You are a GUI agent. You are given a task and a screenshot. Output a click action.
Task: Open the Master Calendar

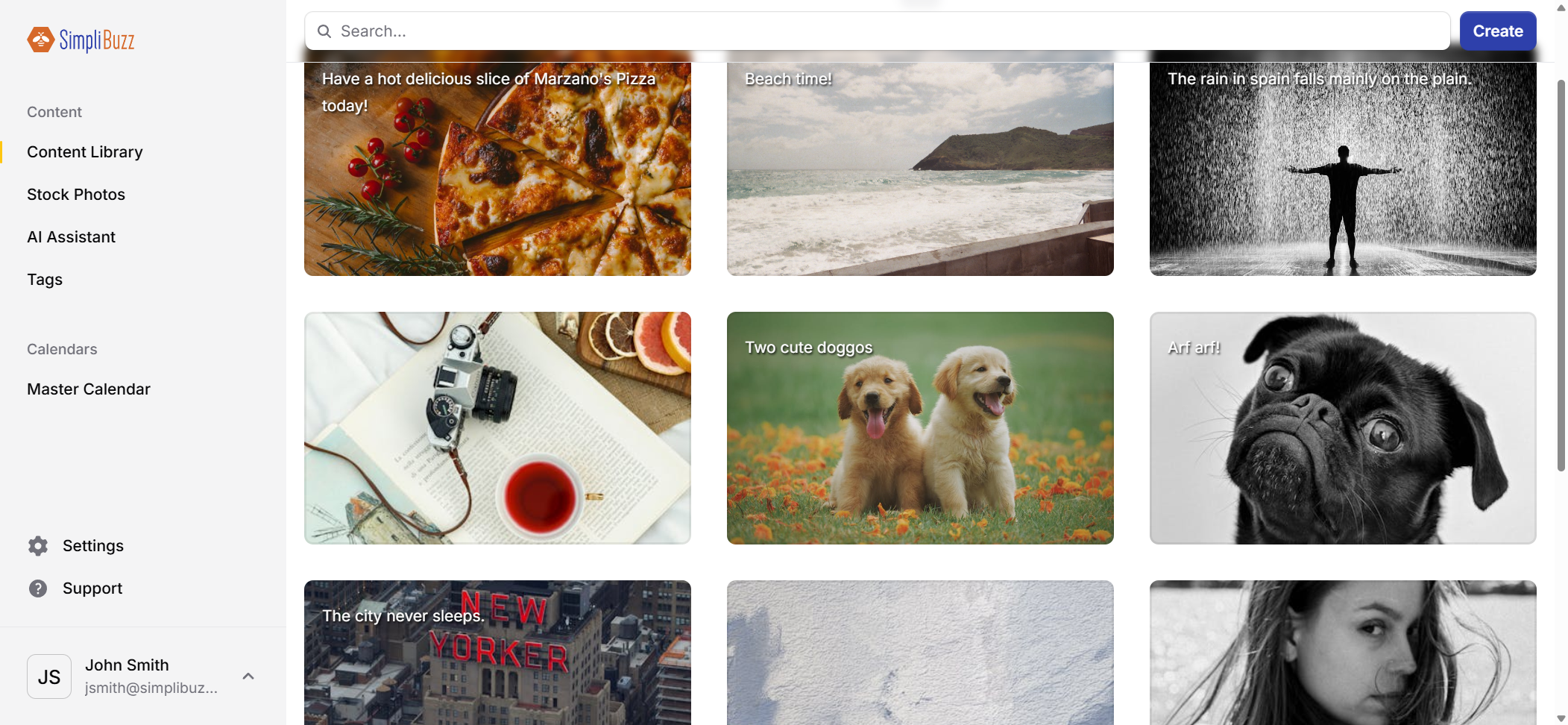click(89, 389)
